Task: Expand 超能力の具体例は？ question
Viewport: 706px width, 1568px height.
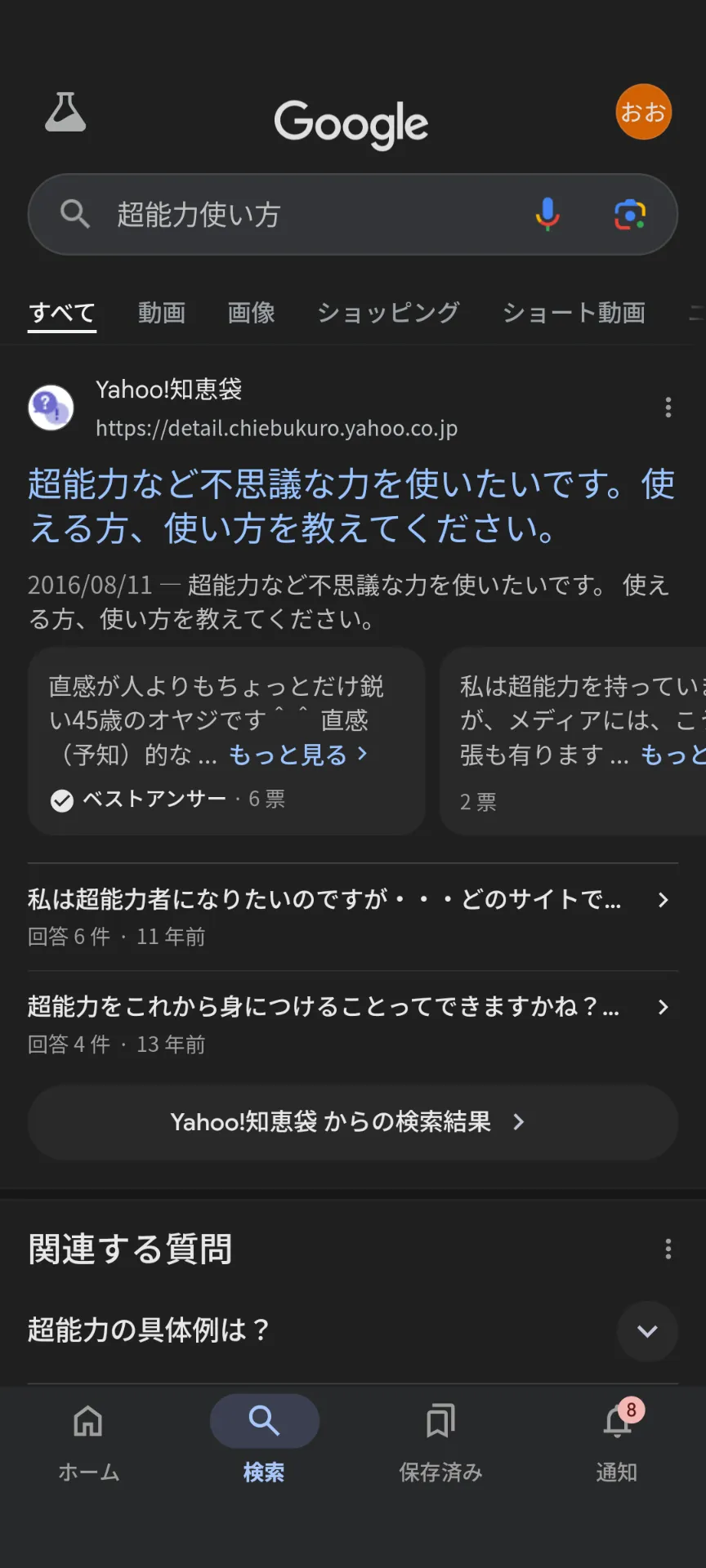Action: pyautogui.click(x=353, y=1331)
